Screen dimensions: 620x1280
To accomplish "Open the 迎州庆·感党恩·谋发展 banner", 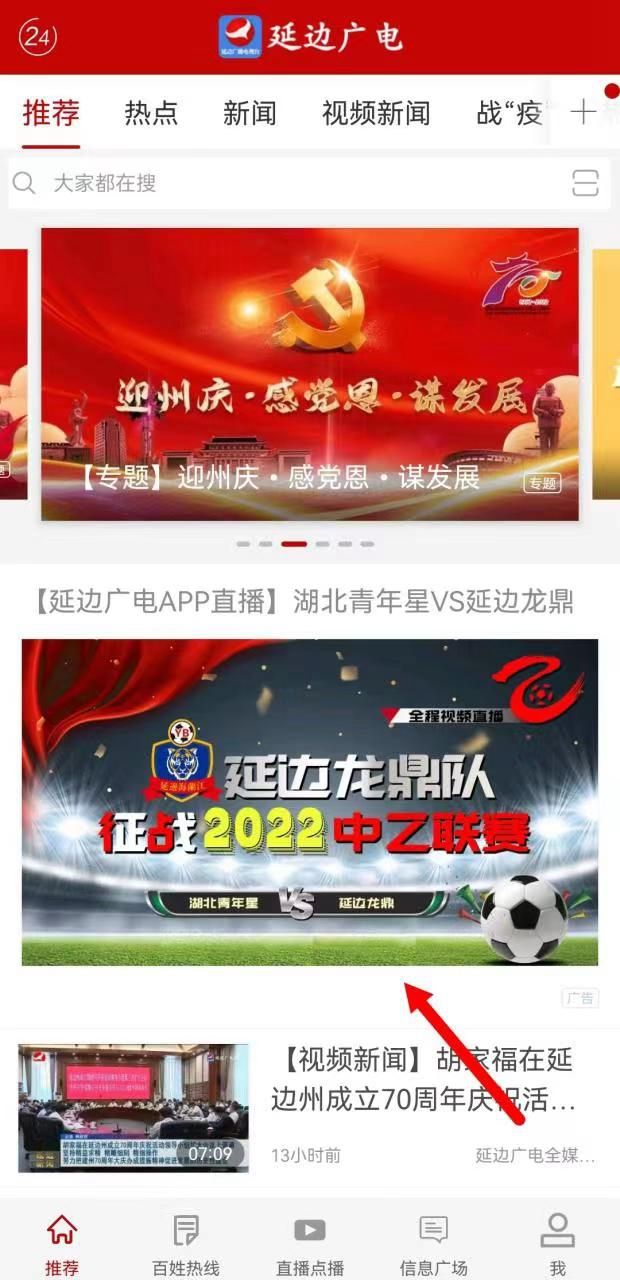I will click(x=310, y=374).
